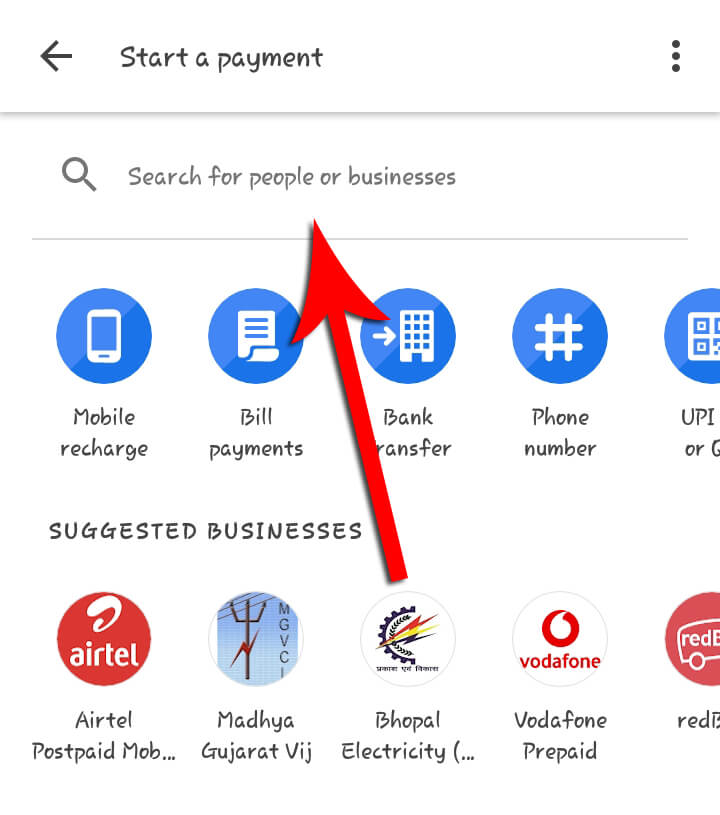The image size is (720, 815).
Task: Select Vodafone Prepaid
Action: point(559,640)
